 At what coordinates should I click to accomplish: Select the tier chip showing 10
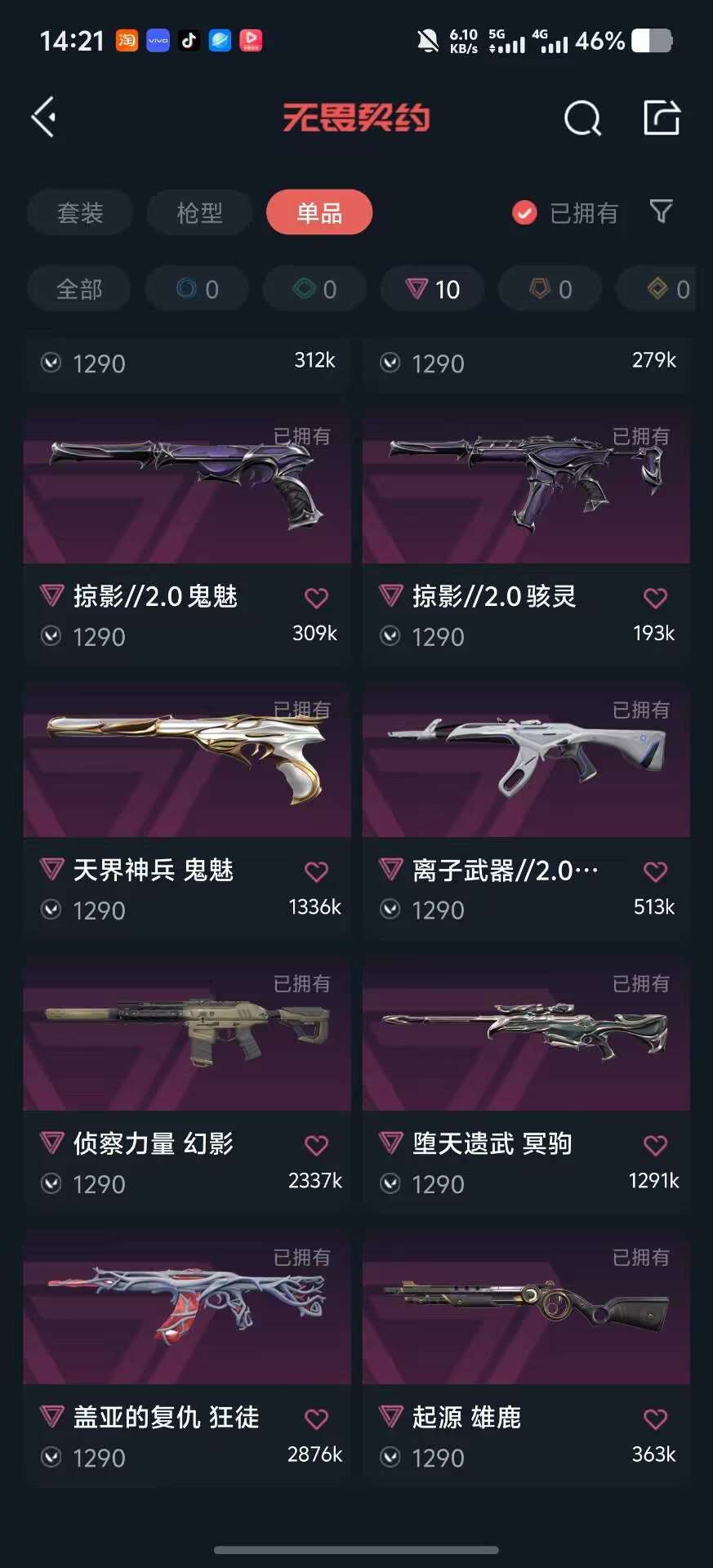pos(433,289)
